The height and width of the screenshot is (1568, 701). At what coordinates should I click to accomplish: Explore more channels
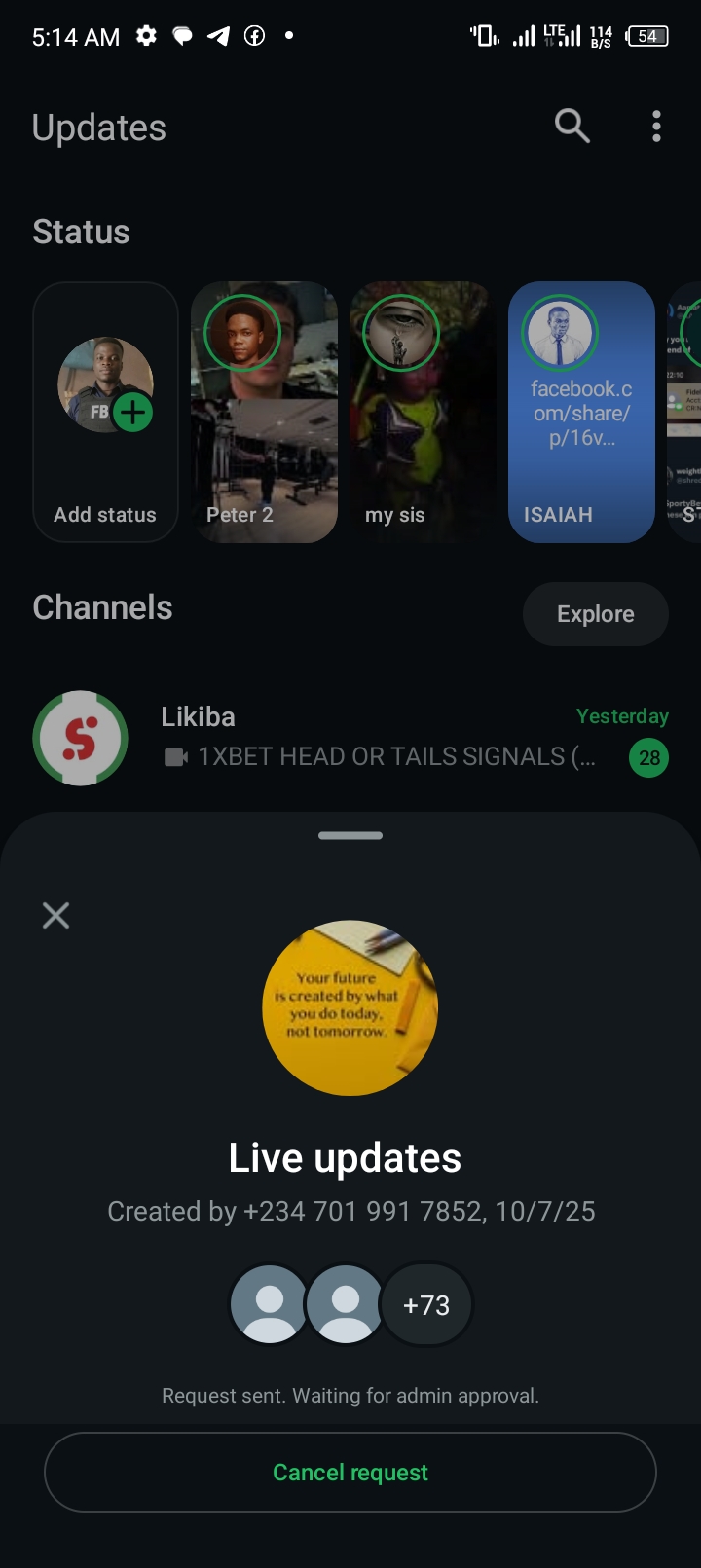(595, 614)
